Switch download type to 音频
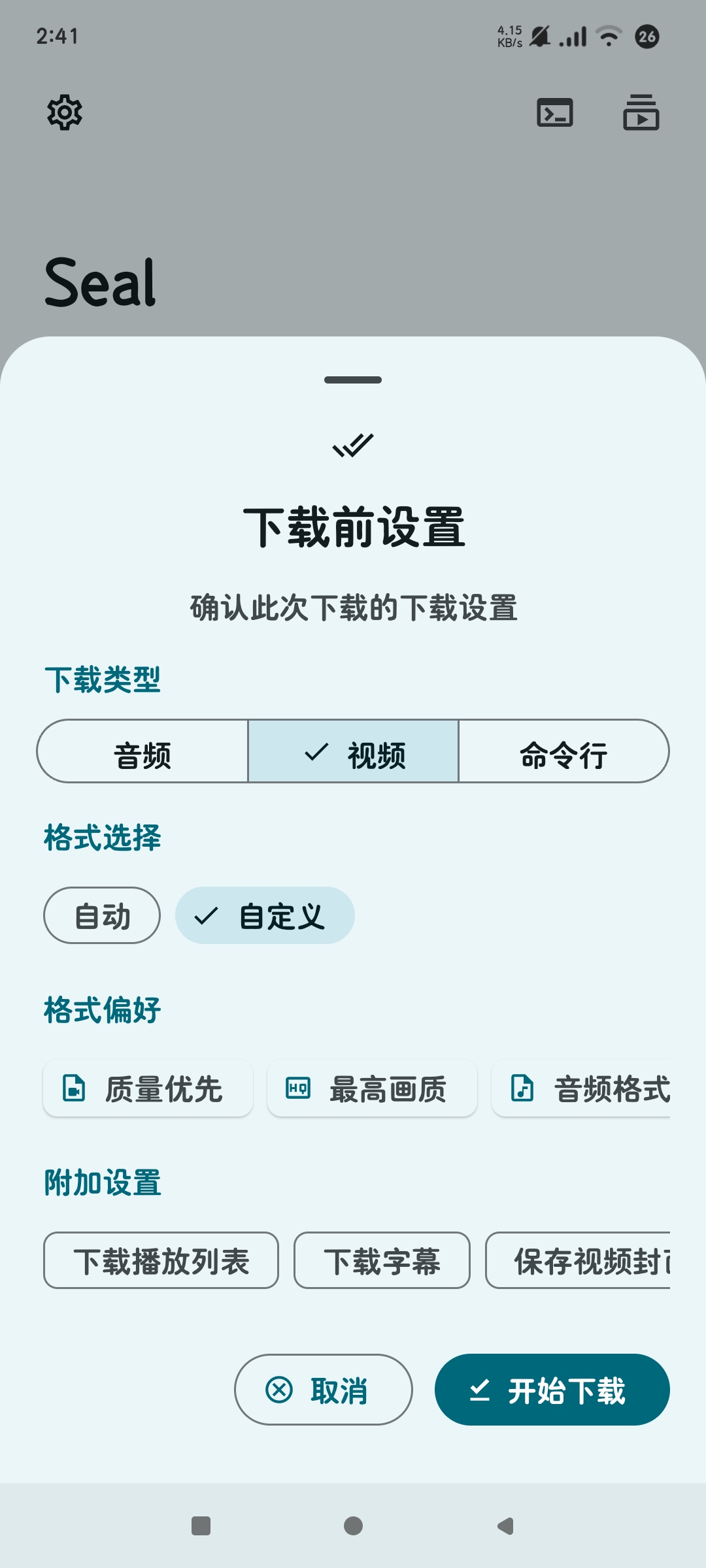 (143, 753)
